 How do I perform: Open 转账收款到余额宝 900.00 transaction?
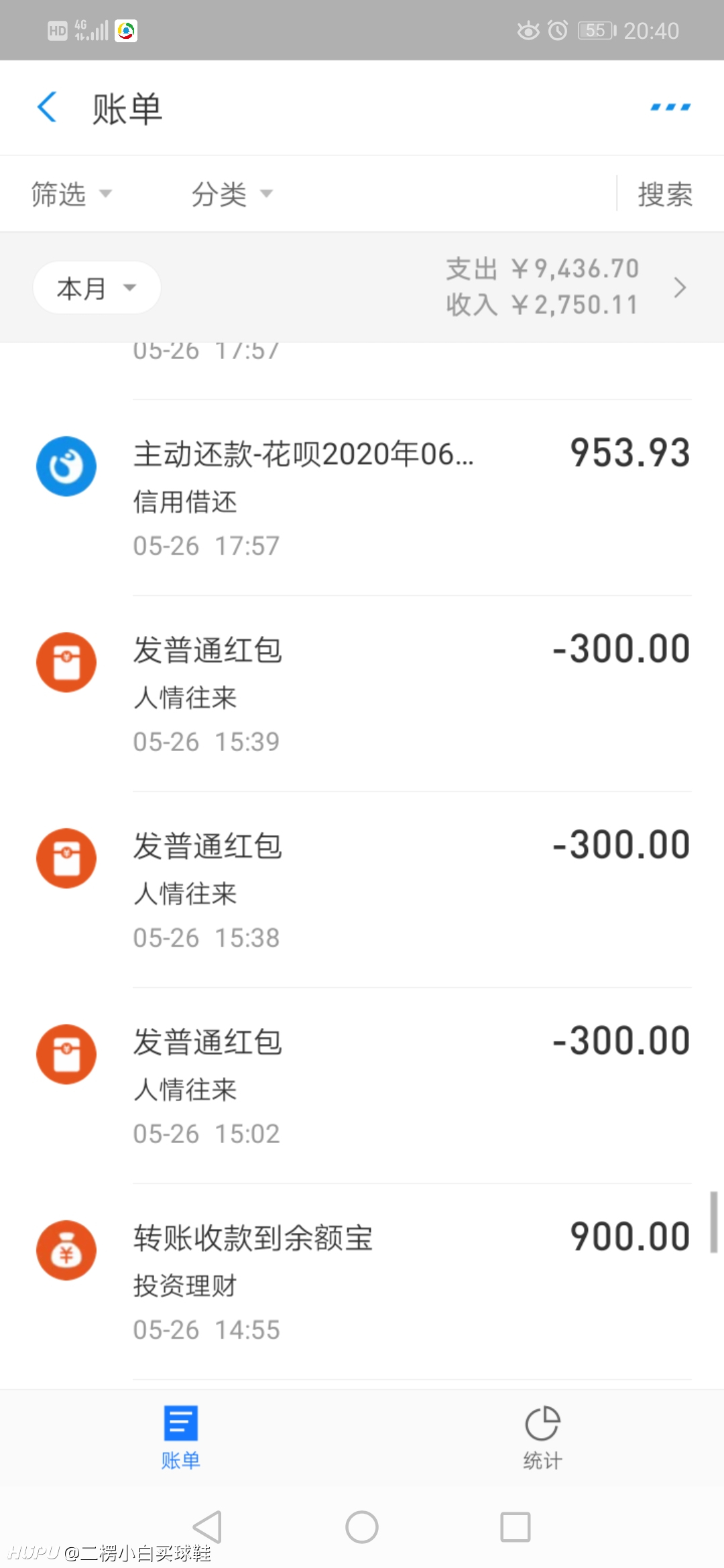pos(362,1281)
